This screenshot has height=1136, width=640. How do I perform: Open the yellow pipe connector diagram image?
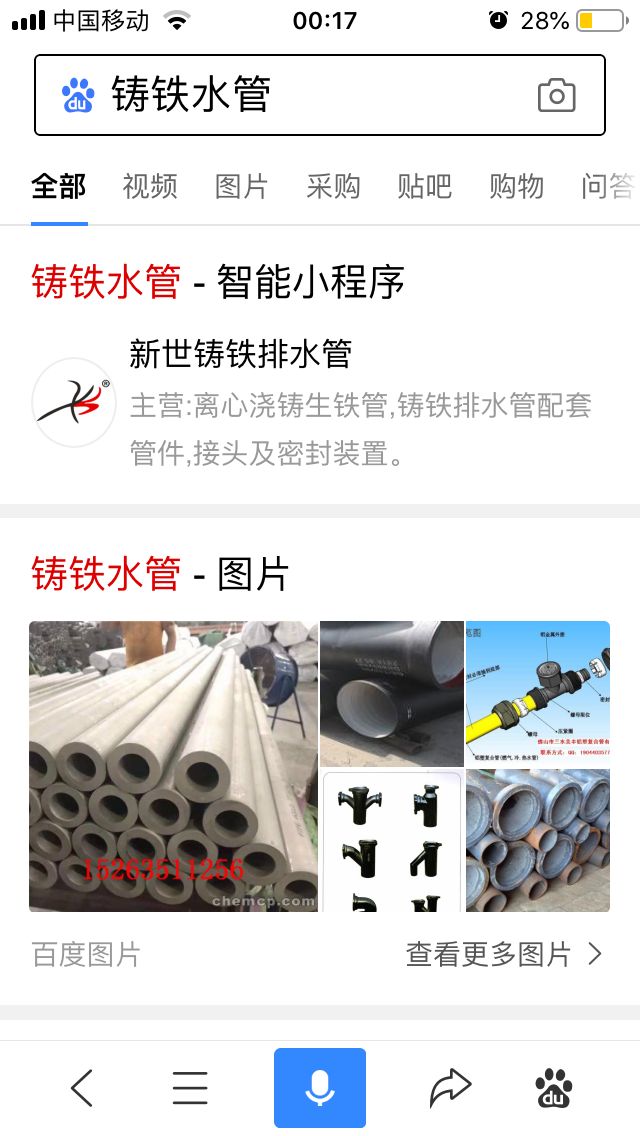[x=537, y=693]
